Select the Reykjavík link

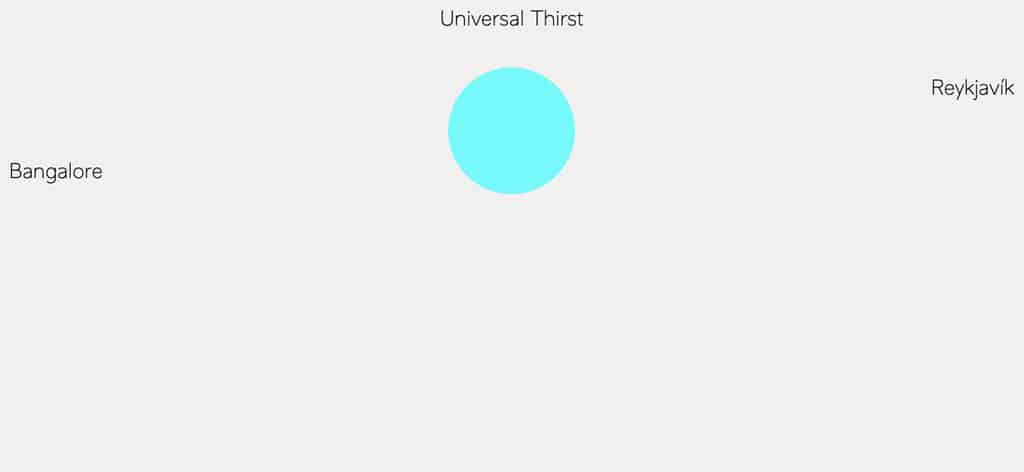(x=972, y=88)
